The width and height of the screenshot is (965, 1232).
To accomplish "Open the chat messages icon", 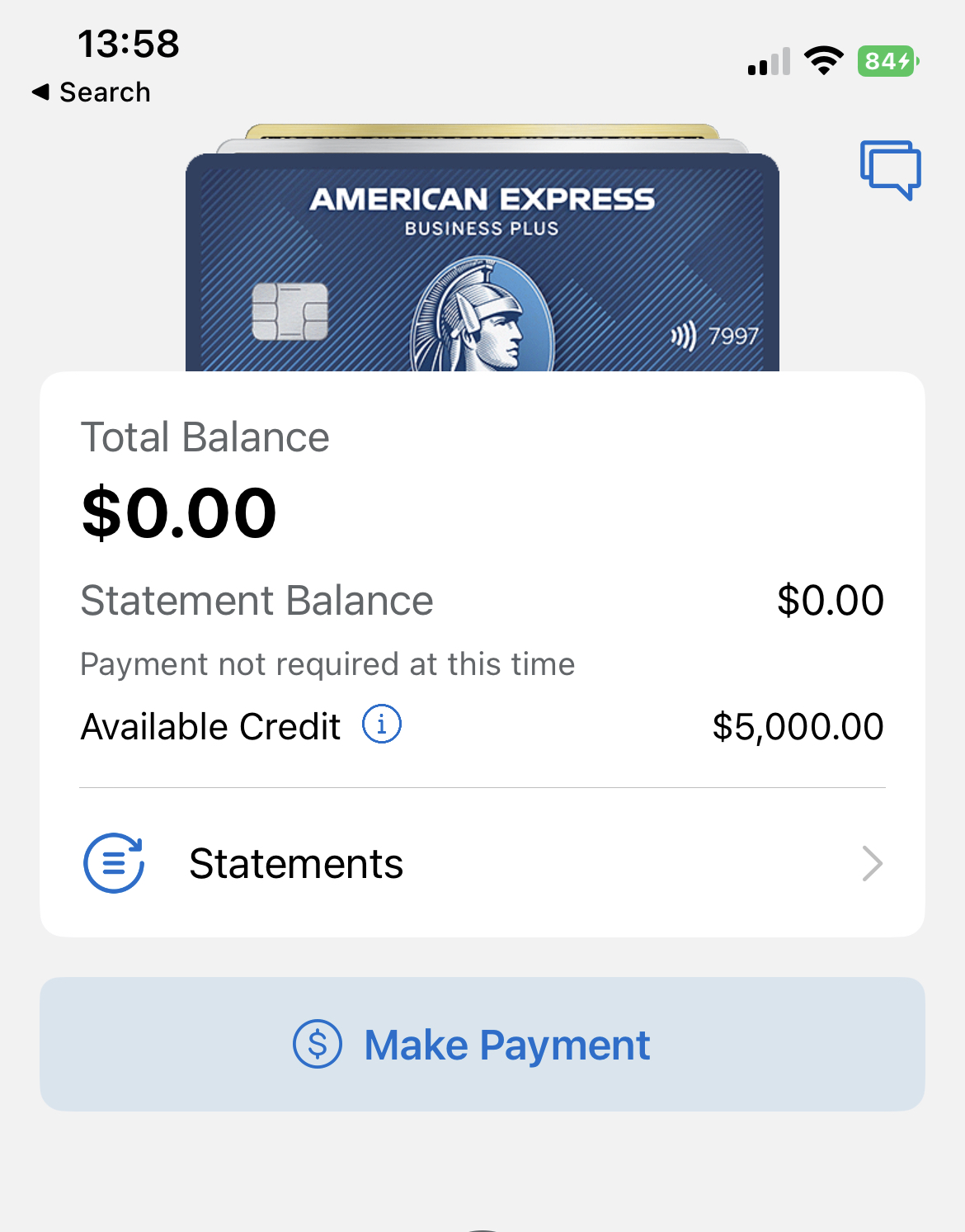I will 890,170.
